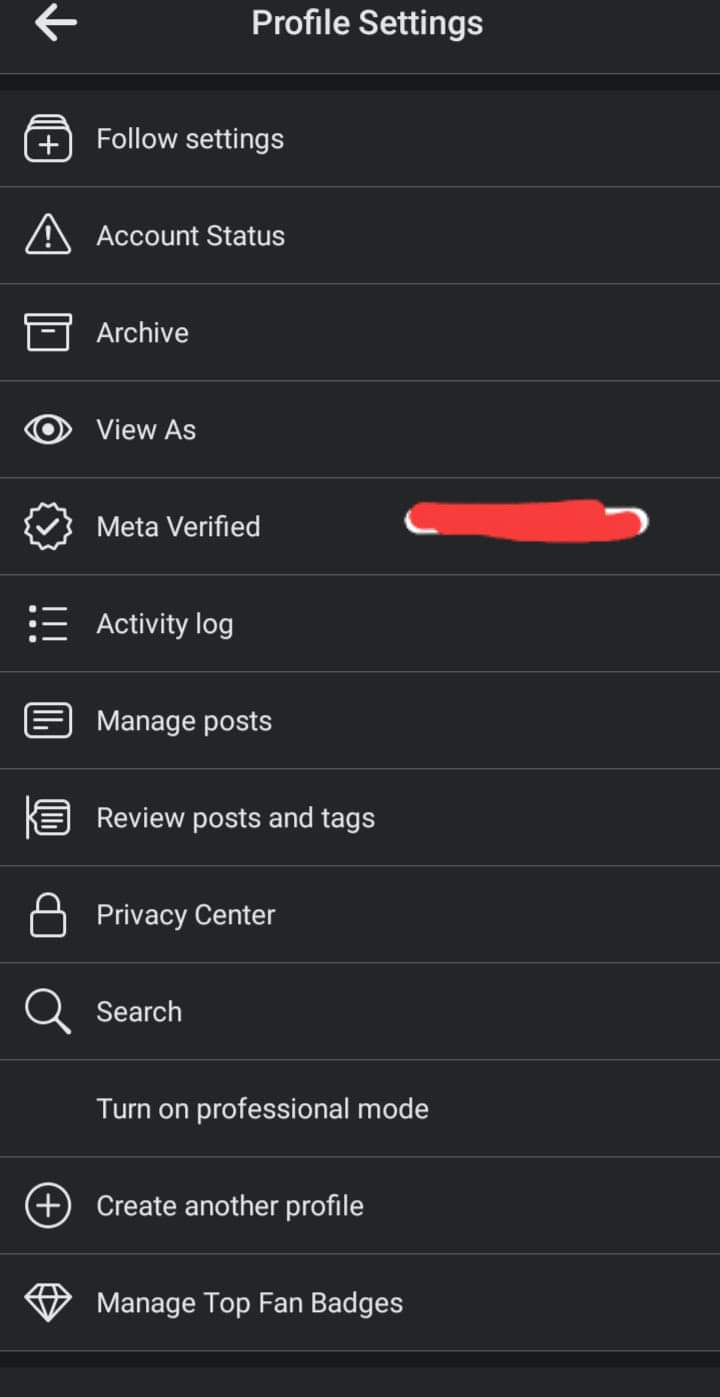Go back from Profile Settings

tap(55, 24)
